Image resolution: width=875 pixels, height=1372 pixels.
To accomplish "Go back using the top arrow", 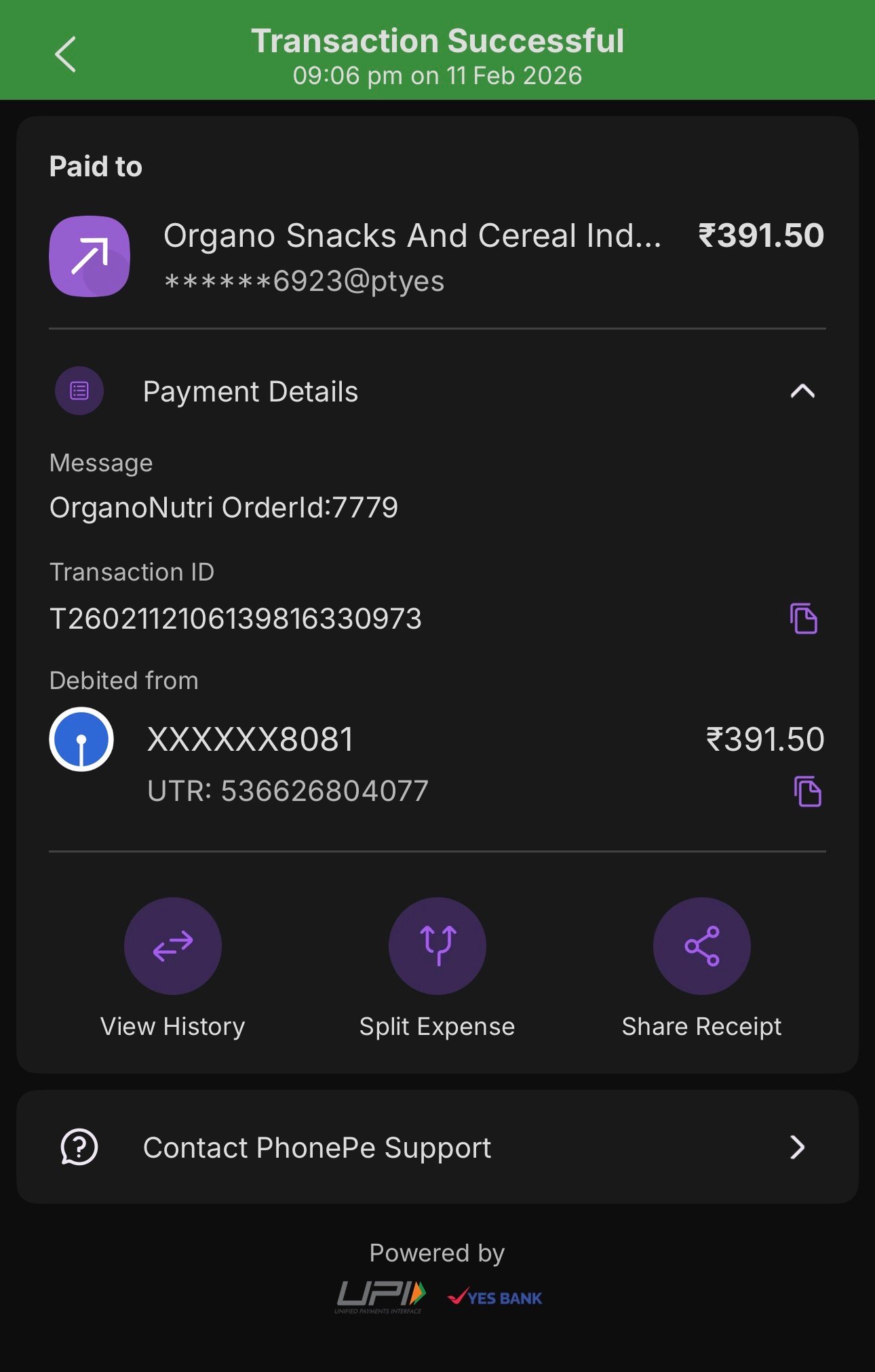I will click(65, 54).
